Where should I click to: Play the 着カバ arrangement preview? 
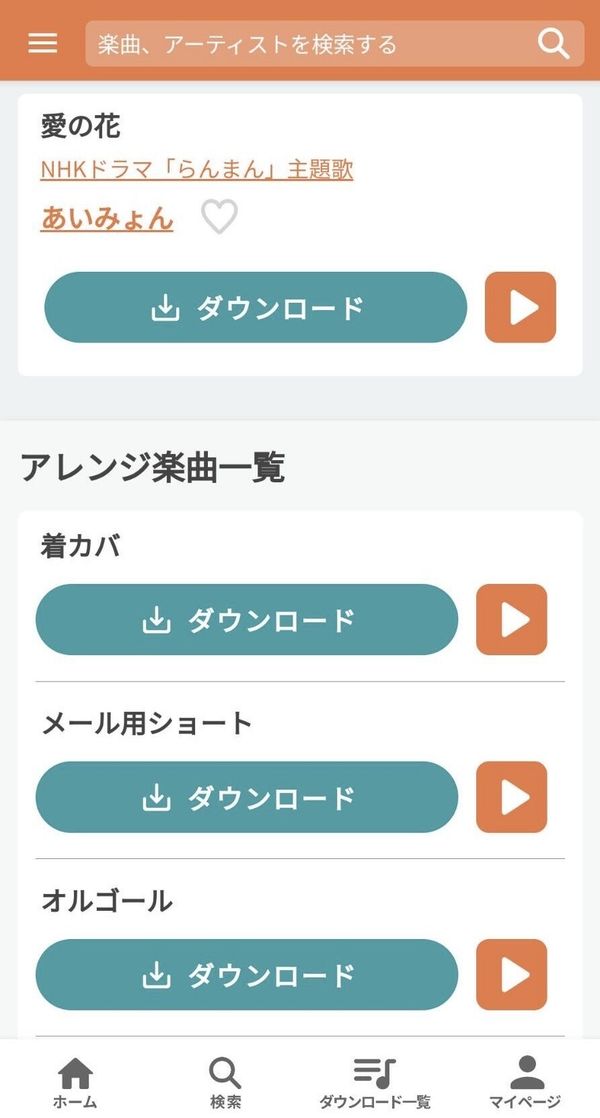[512, 620]
